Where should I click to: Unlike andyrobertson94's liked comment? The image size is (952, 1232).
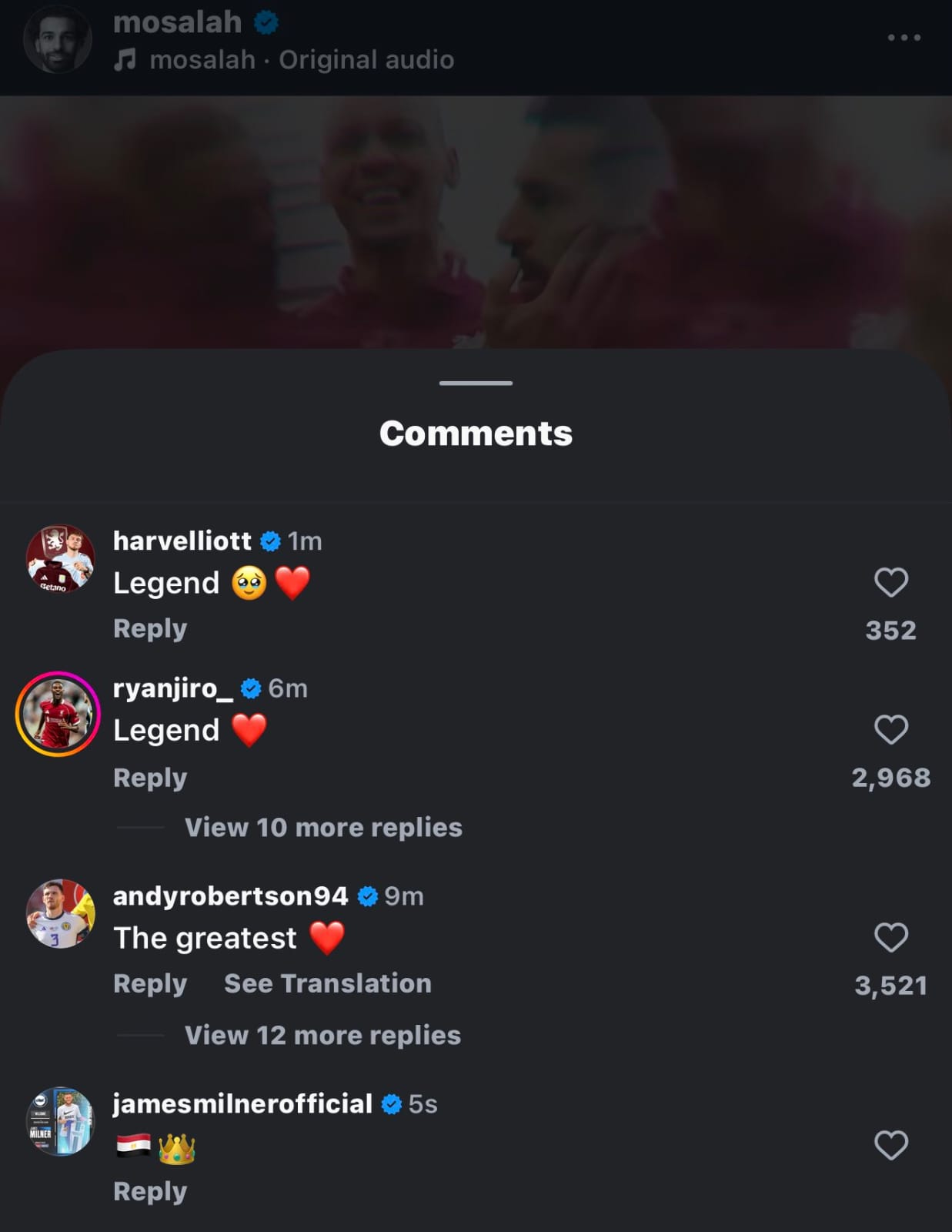(891, 938)
